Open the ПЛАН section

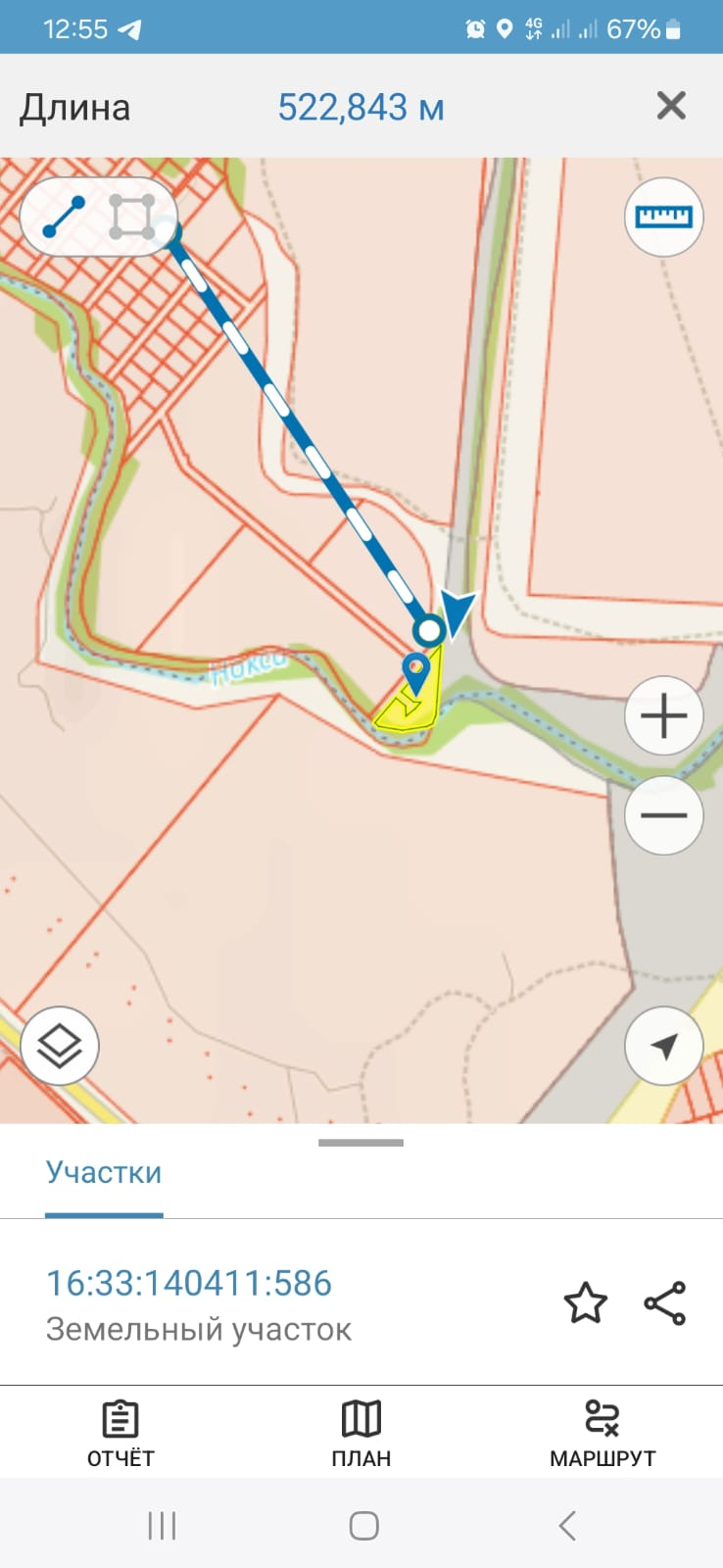pos(361,1434)
